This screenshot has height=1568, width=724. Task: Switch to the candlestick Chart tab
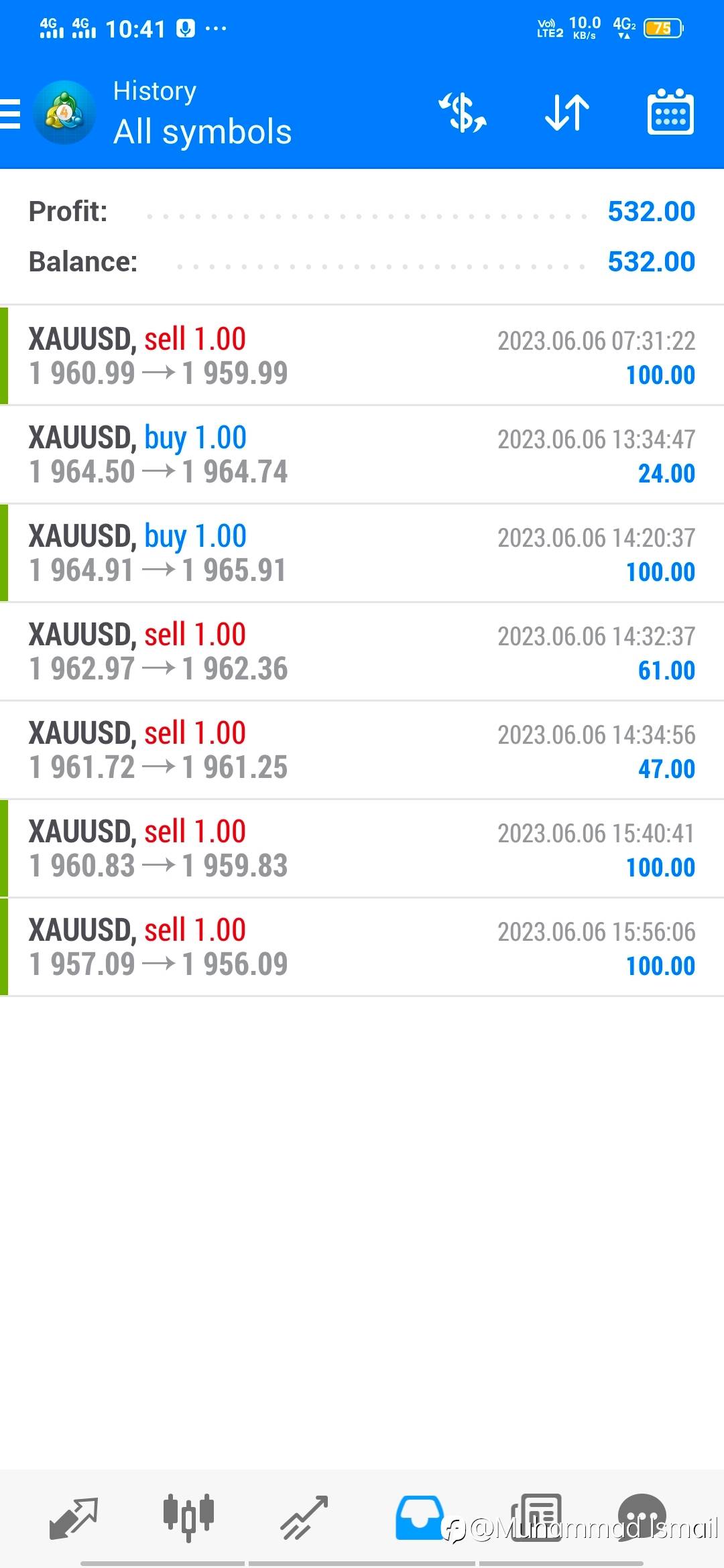coord(188,1518)
